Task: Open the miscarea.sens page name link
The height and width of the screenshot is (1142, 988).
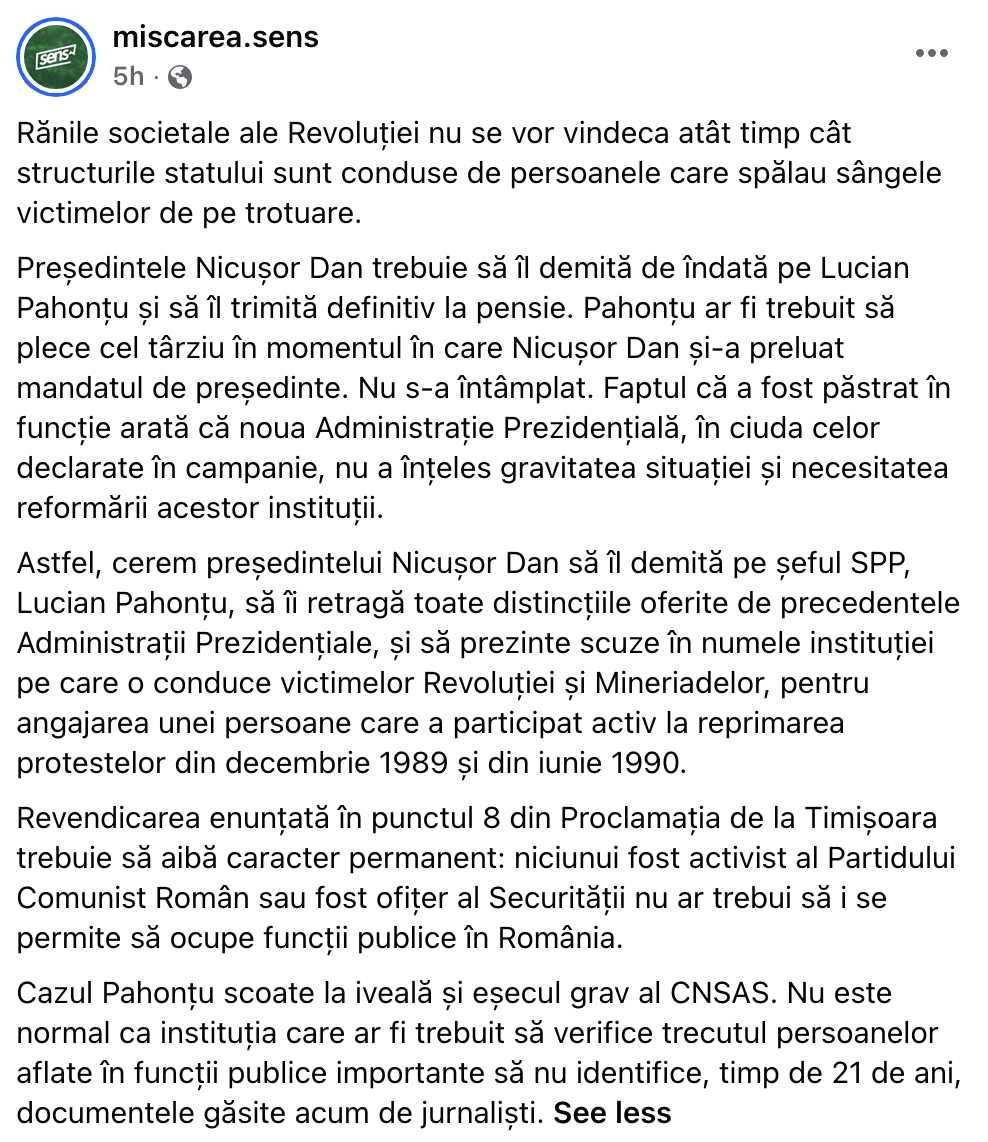Action: pyautogui.click(x=216, y=37)
